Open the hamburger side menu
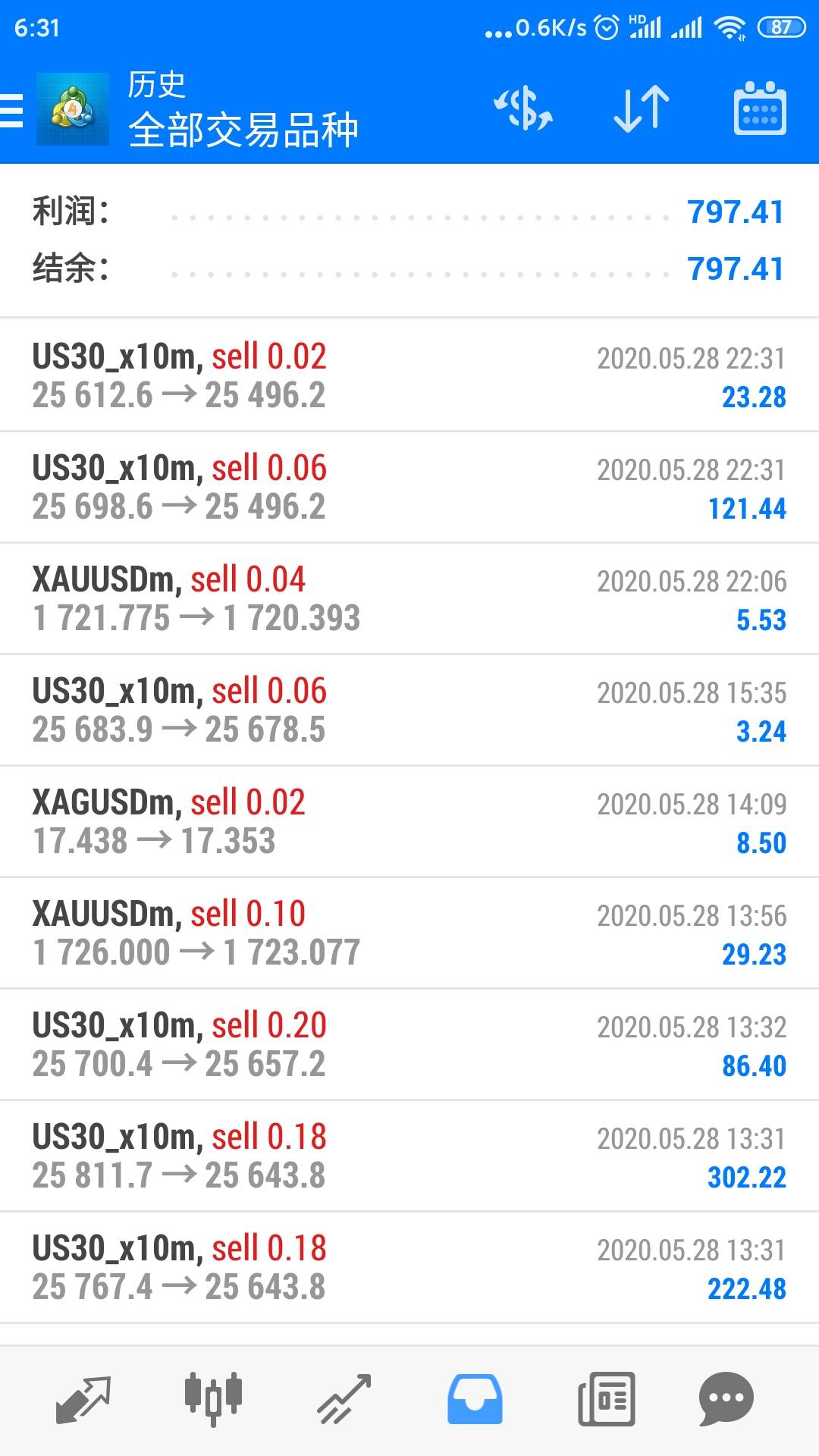The height and width of the screenshot is (1456, 819). click(x=12, y=111)
